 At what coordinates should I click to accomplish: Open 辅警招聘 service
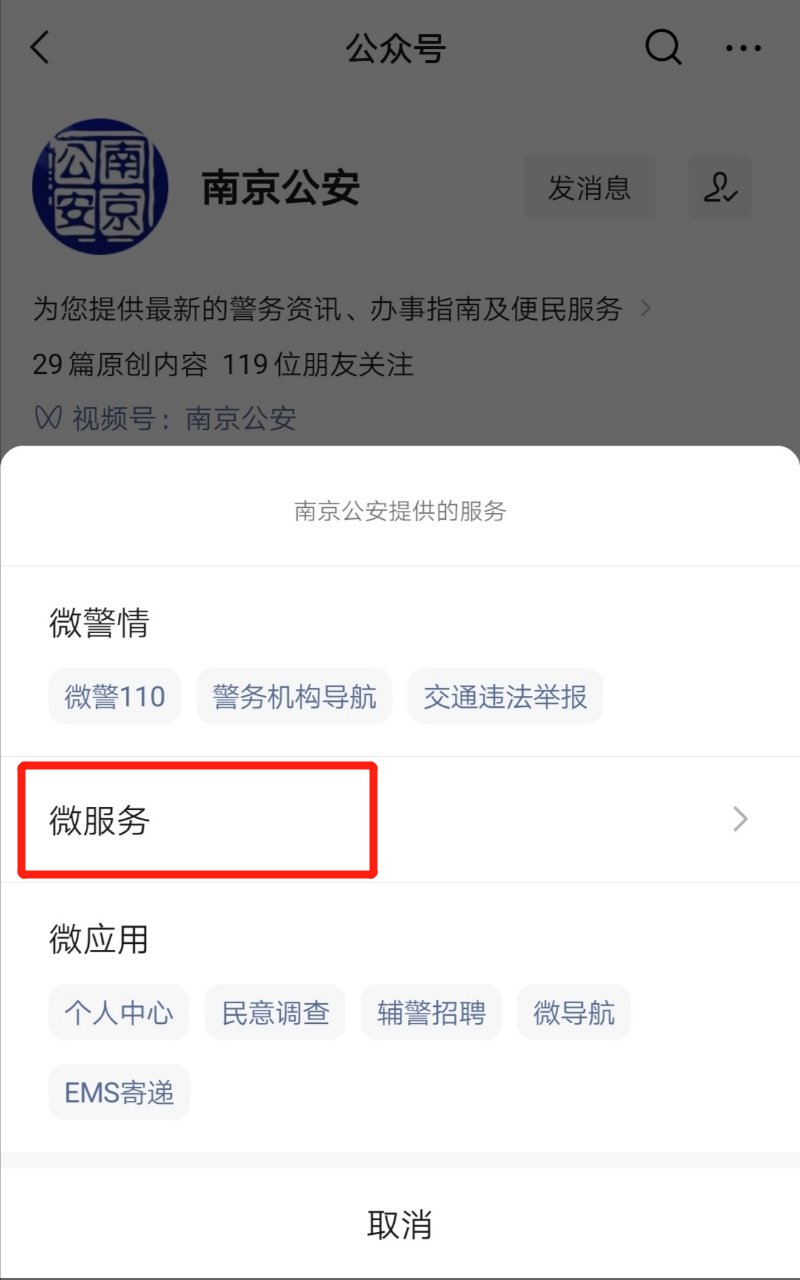tap(431, 1012)
